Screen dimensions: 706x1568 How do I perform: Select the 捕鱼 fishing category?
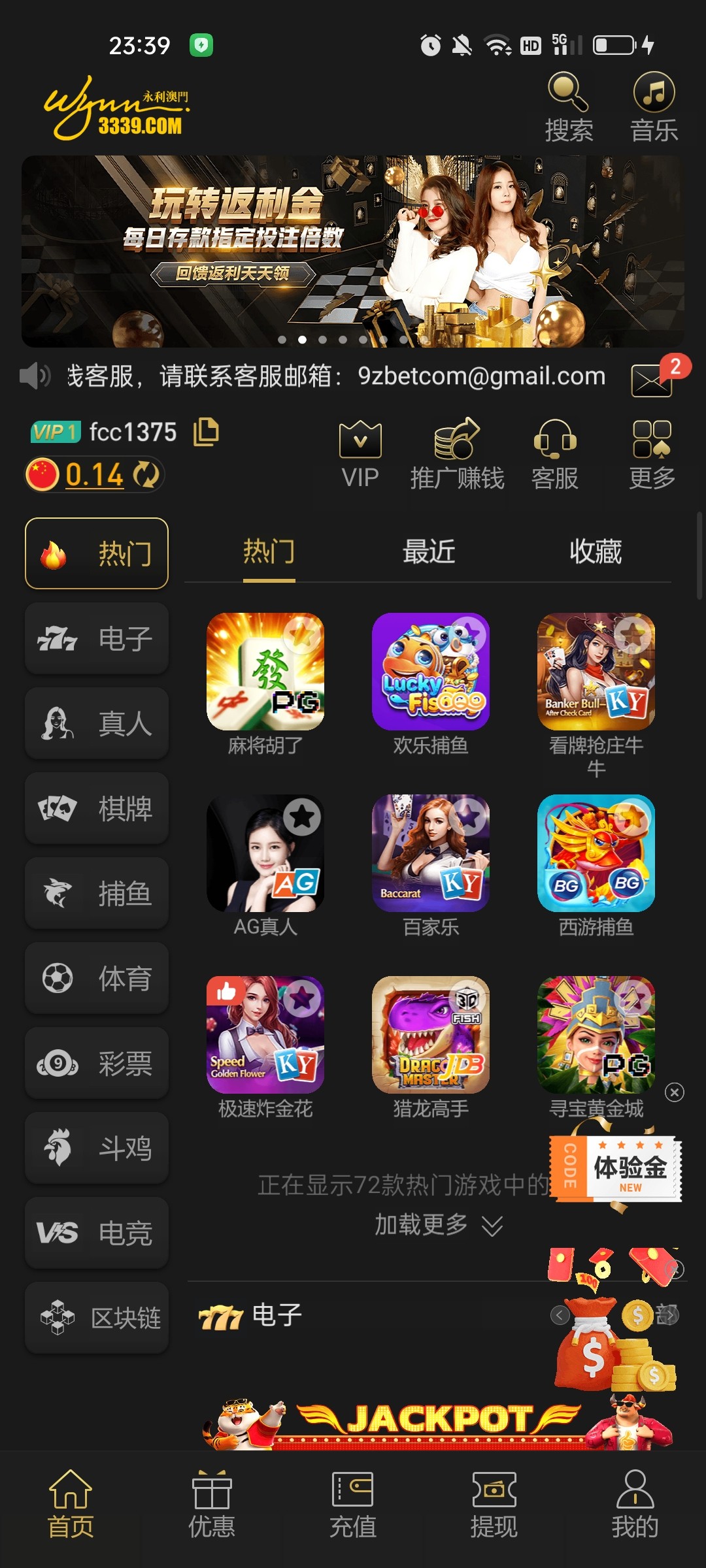tap(97, 893)
